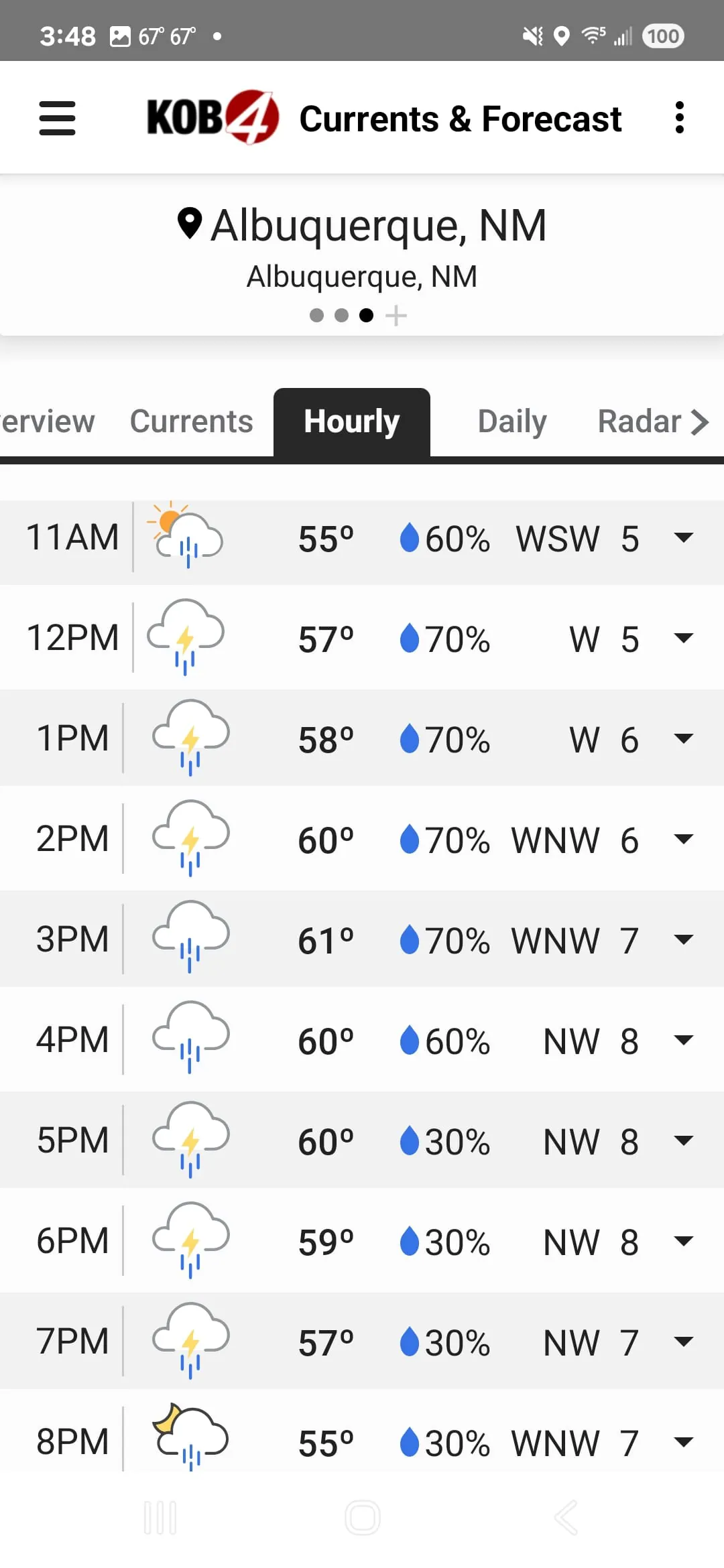Open the three-dot overflow menu

[x=679, y=117]
